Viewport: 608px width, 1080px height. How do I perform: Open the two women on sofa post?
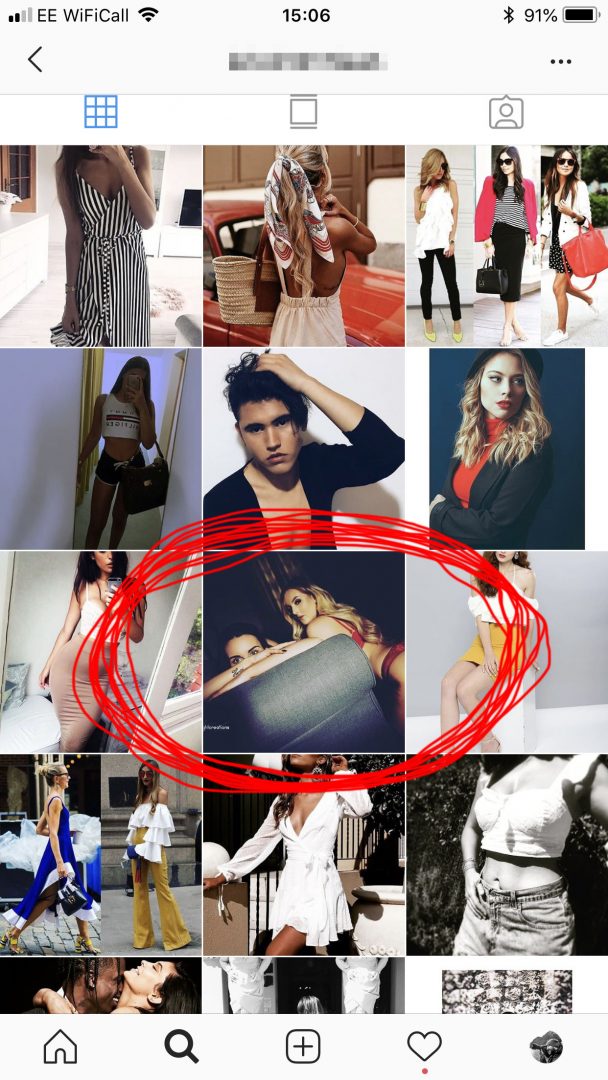304,652
